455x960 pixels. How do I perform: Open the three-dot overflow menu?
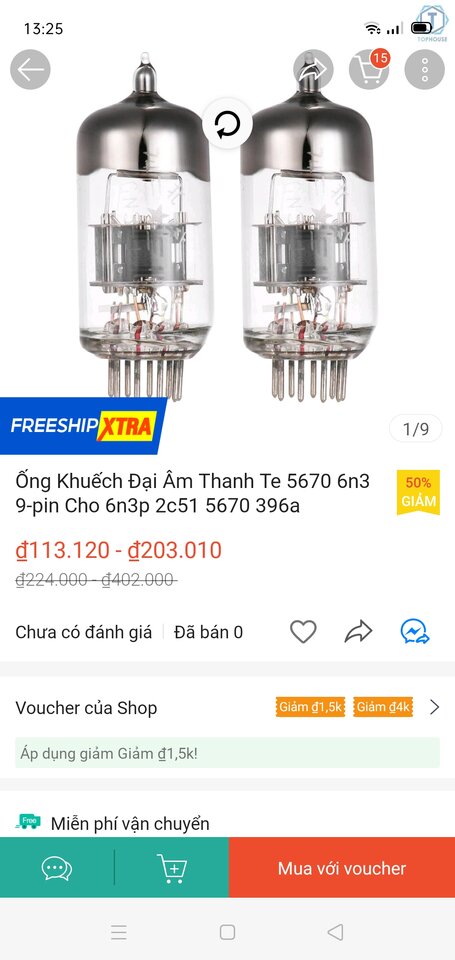[424, 70]
